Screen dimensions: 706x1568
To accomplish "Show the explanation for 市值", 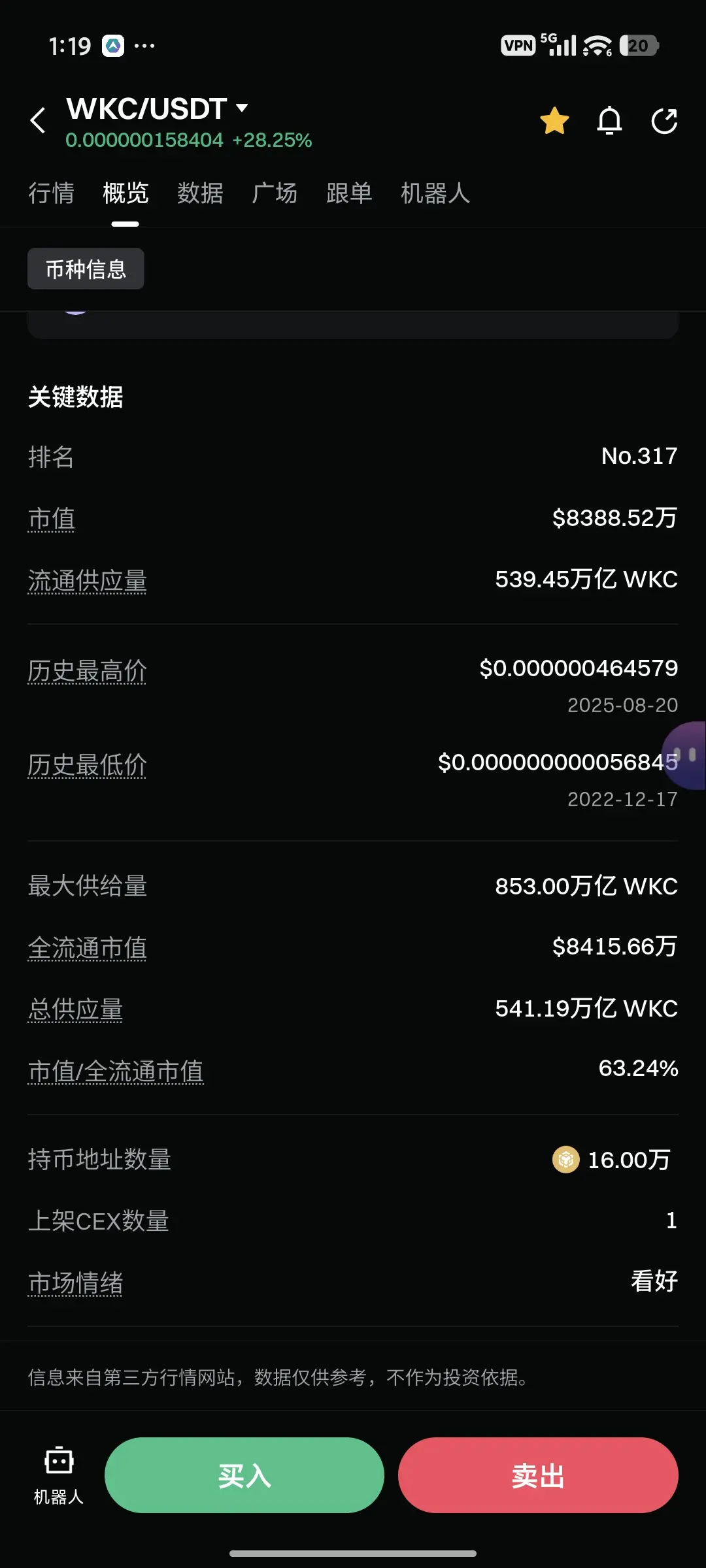I will [x=51, y=519].
